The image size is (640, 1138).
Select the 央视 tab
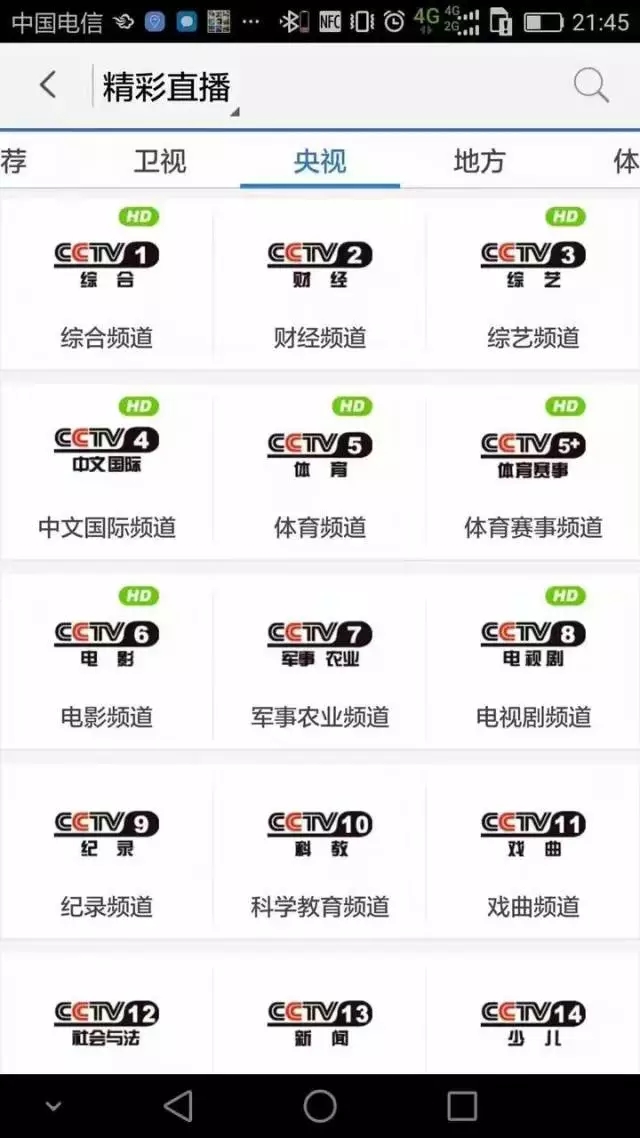tap(320, 161)
